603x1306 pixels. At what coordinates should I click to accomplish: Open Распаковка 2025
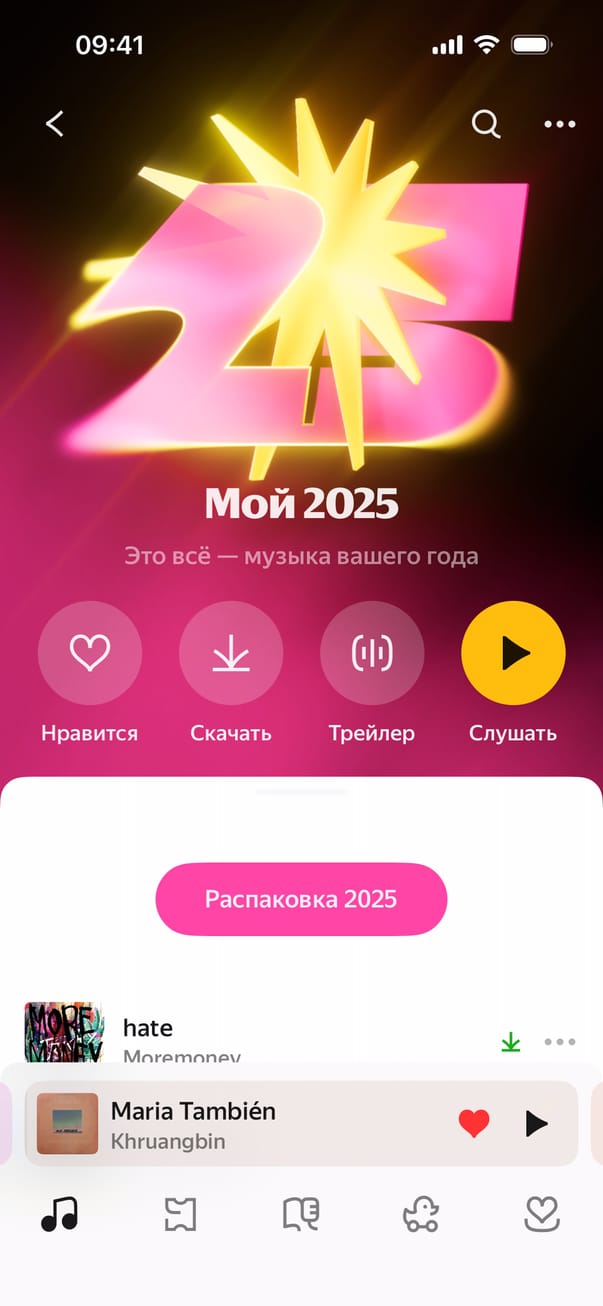click(x=301, y=899)
